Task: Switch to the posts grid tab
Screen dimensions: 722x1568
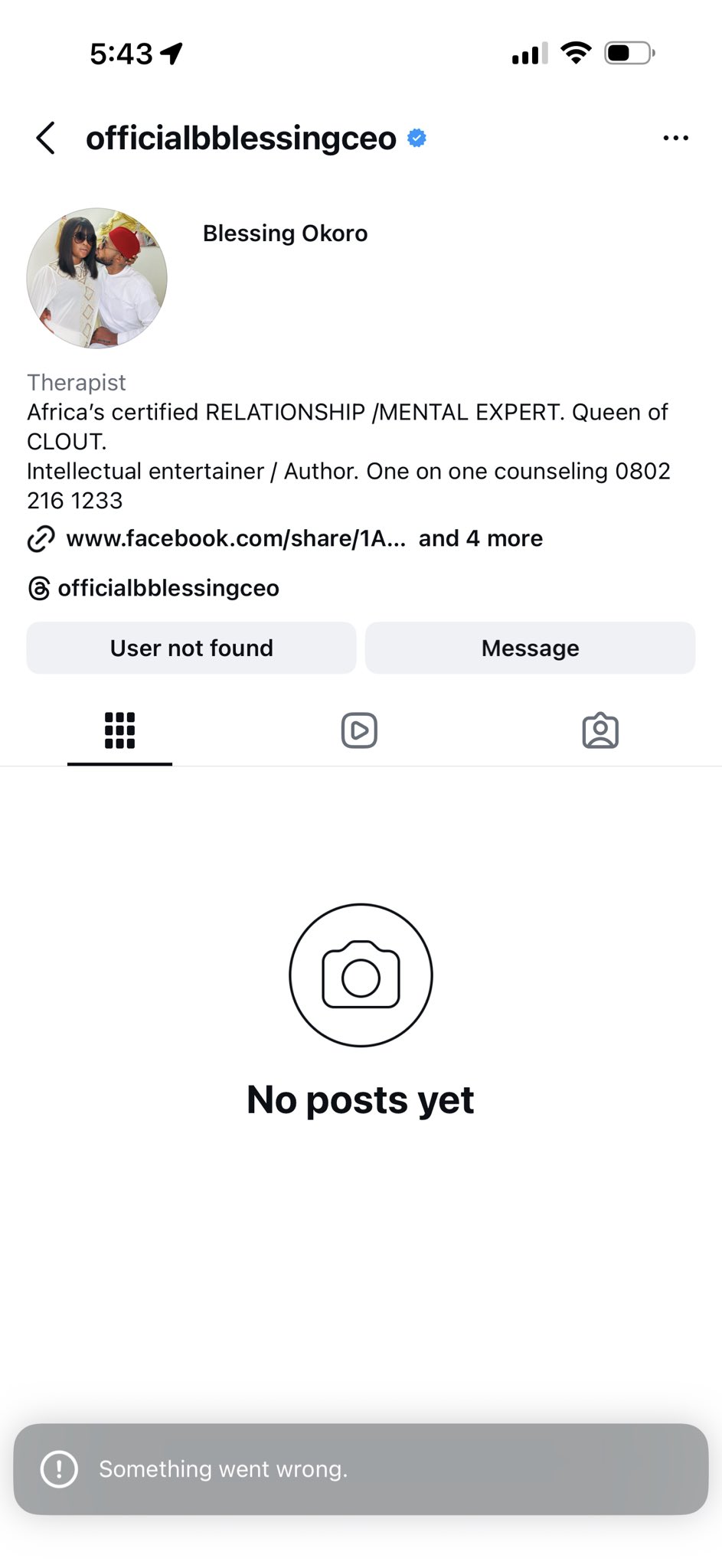Action: [x=119, y=730]
